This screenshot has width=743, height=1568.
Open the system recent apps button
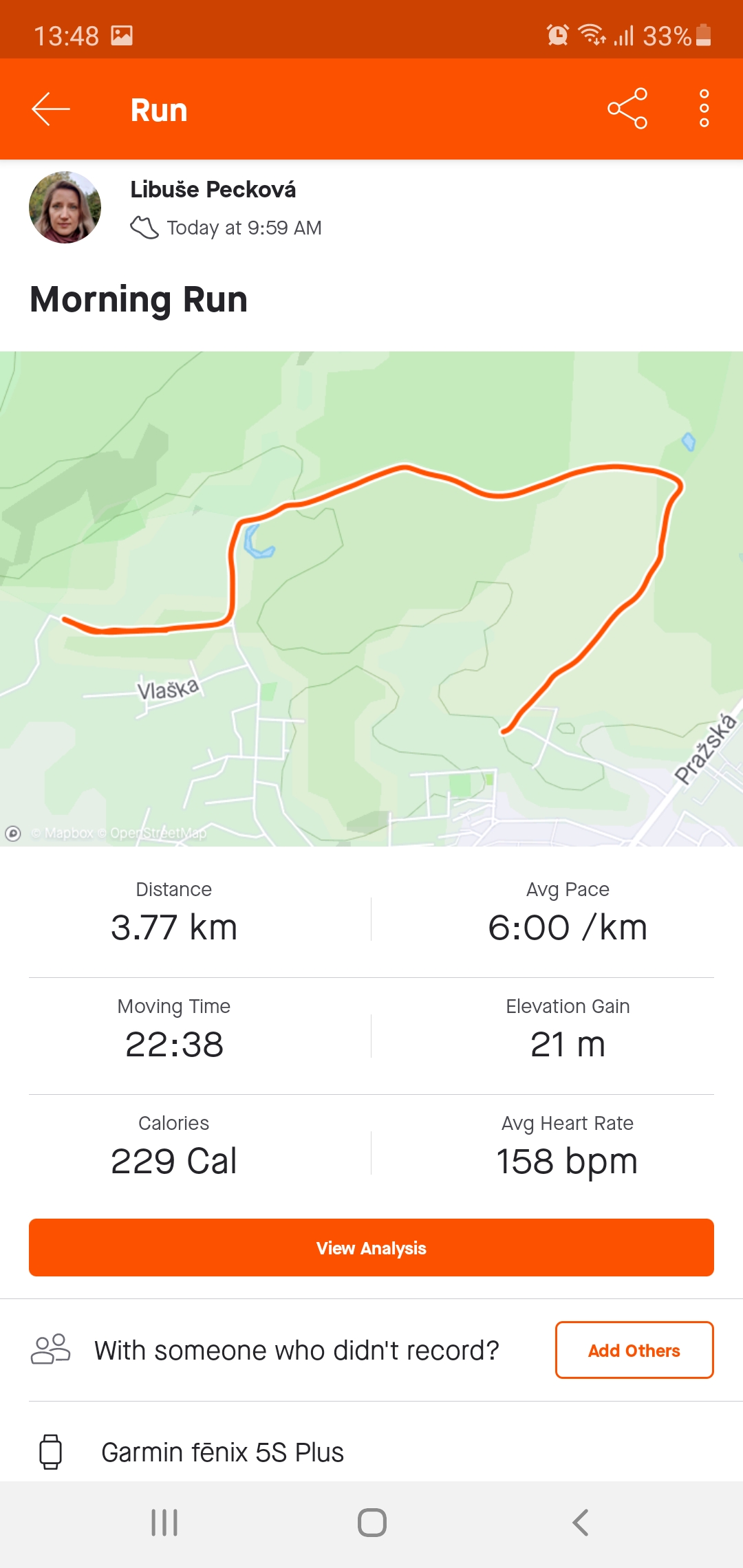tap(164, 1523)
